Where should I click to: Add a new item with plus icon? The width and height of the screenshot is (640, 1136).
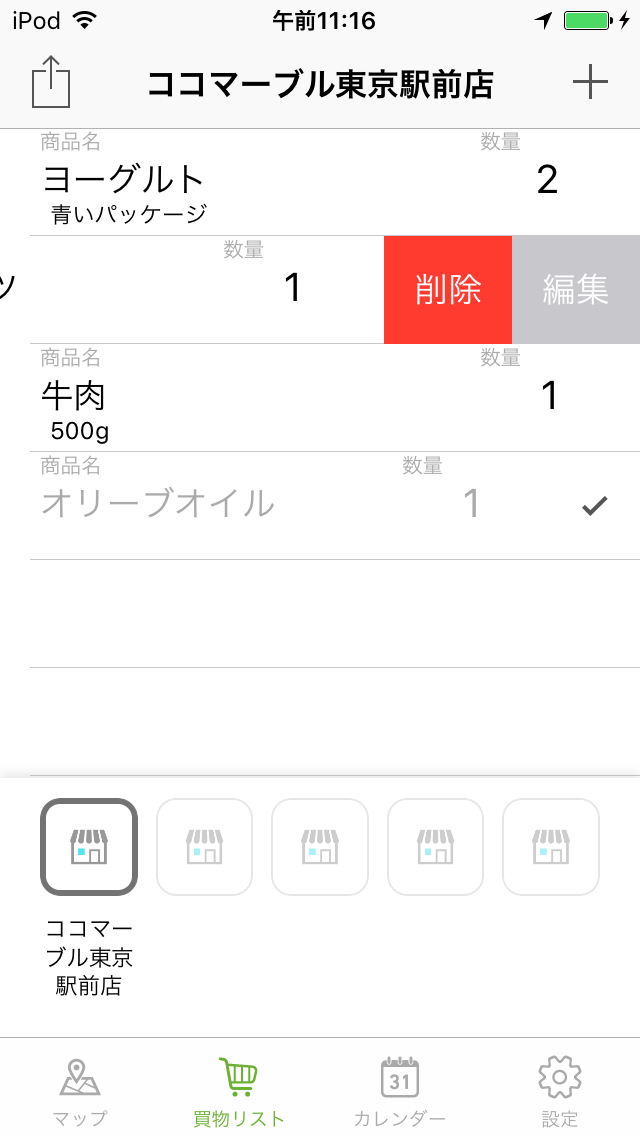tap(590, 83)
